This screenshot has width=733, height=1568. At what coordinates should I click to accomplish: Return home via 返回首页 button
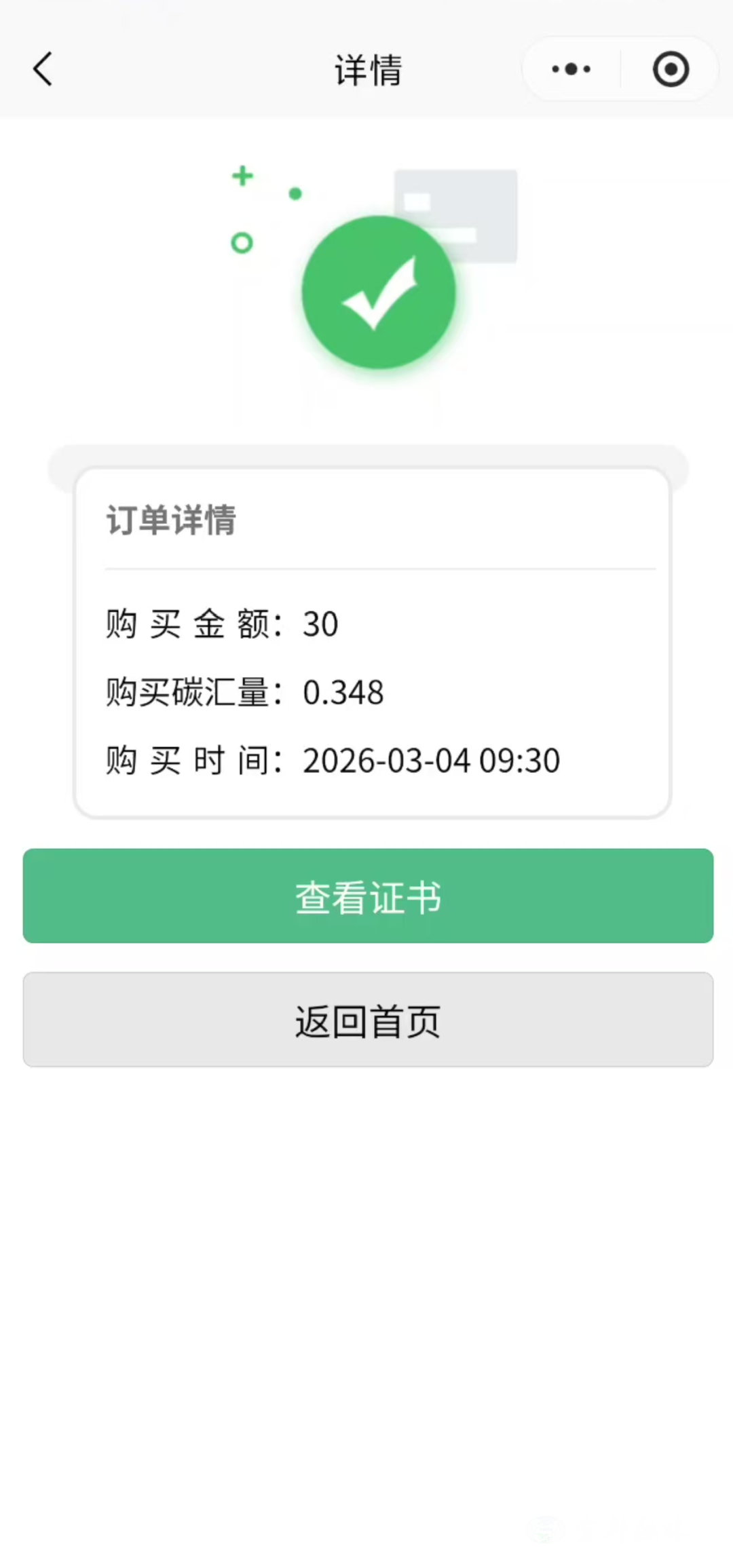click(x=368, y=1020)
